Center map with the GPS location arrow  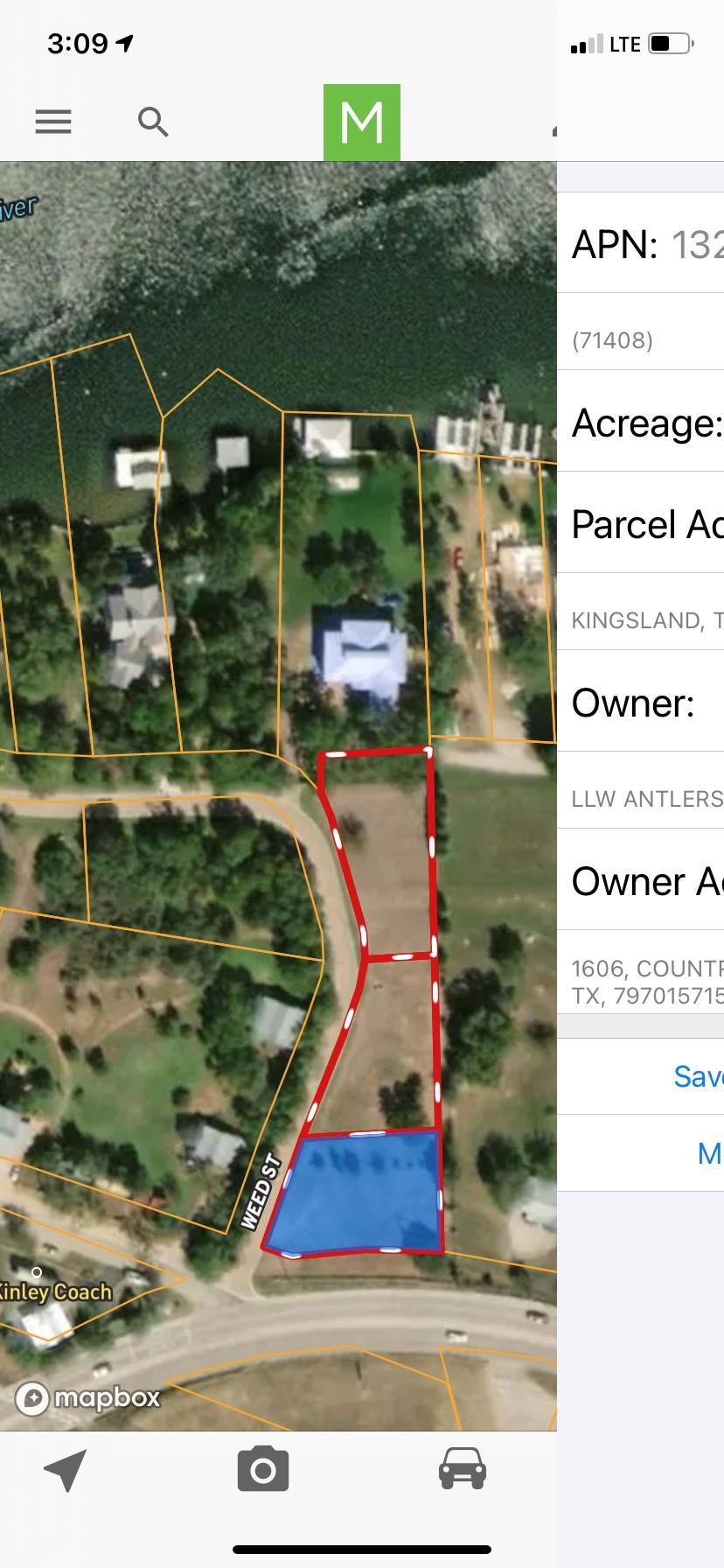click(x=66, y=1469)
